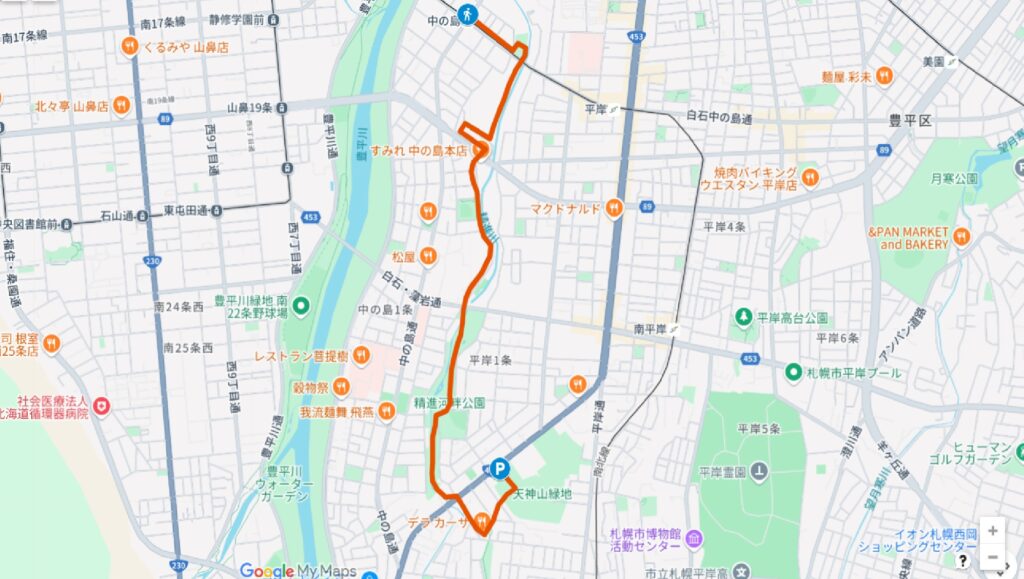The width and height of the screenshot is (1024, 579).
Task: Select the blue parking marker
Action: [x=499, y=469]
